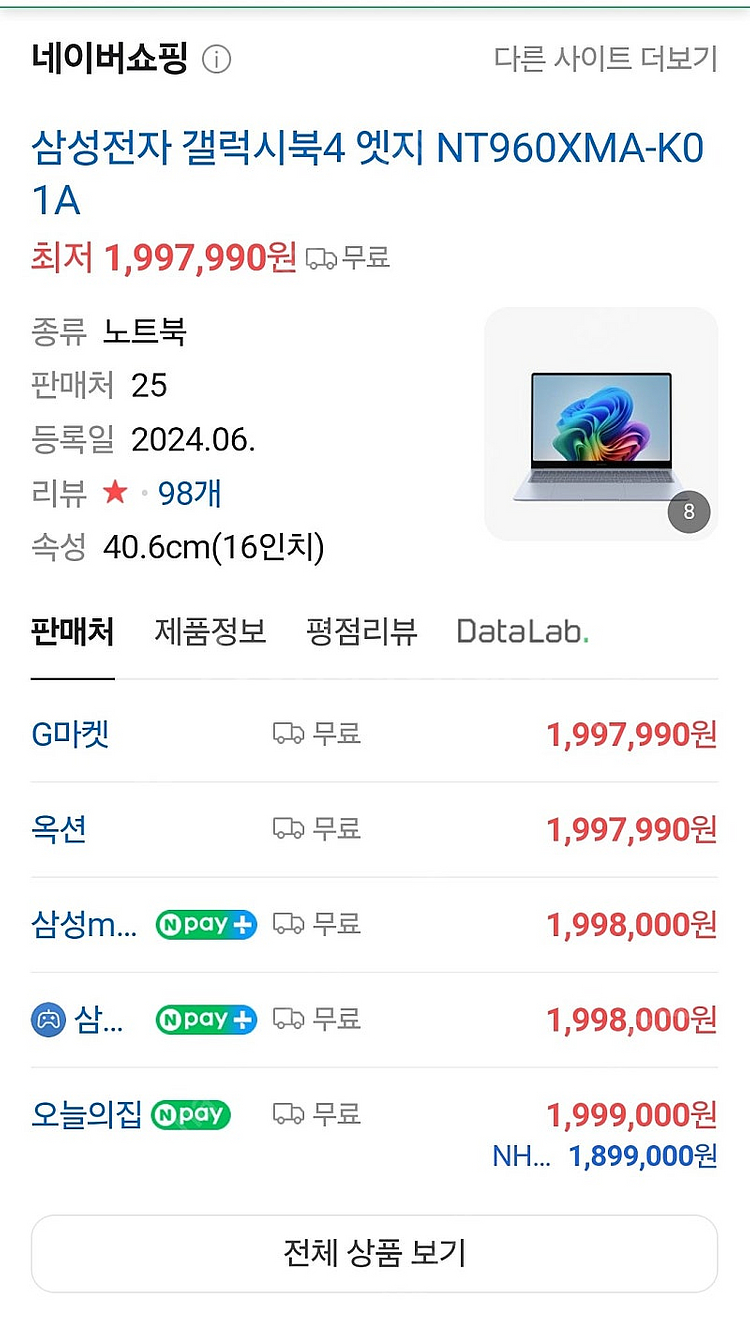
Task: Click the delivery truck icon in the 옥션 row
Action: 289,829
